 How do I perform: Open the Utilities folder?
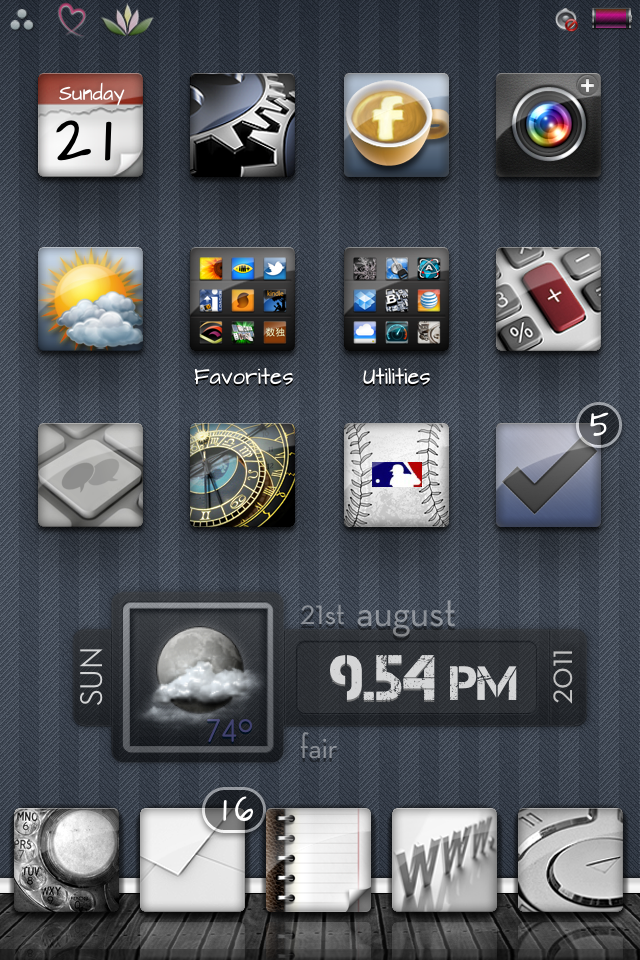point(396,299)
